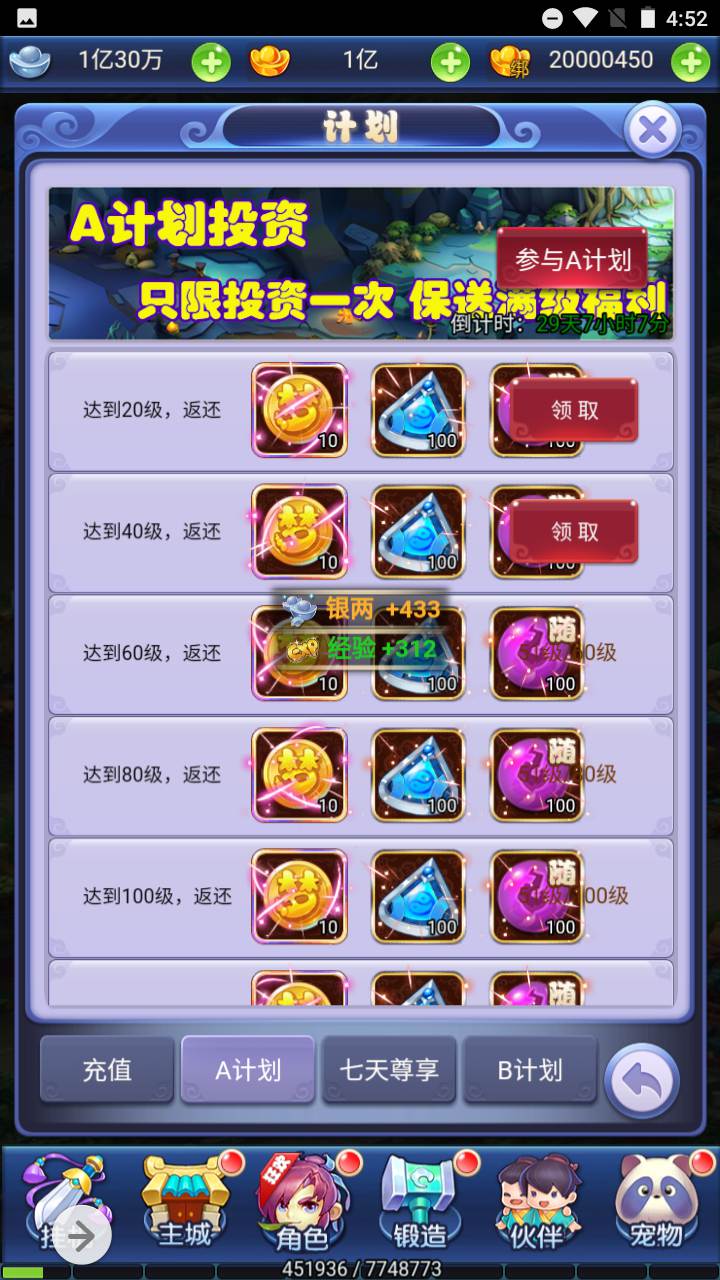
Task: Switch to the B计划 tab
Action: pos(530,1070)
